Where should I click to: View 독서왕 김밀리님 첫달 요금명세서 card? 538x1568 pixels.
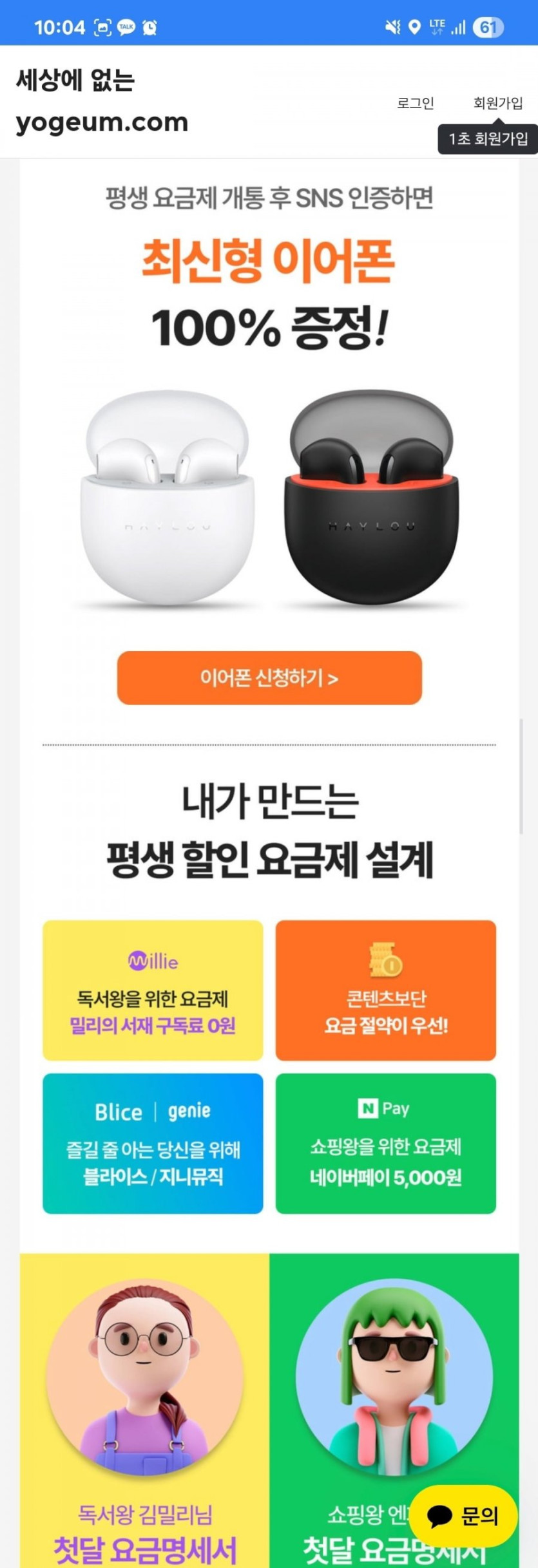(144, 1410)
